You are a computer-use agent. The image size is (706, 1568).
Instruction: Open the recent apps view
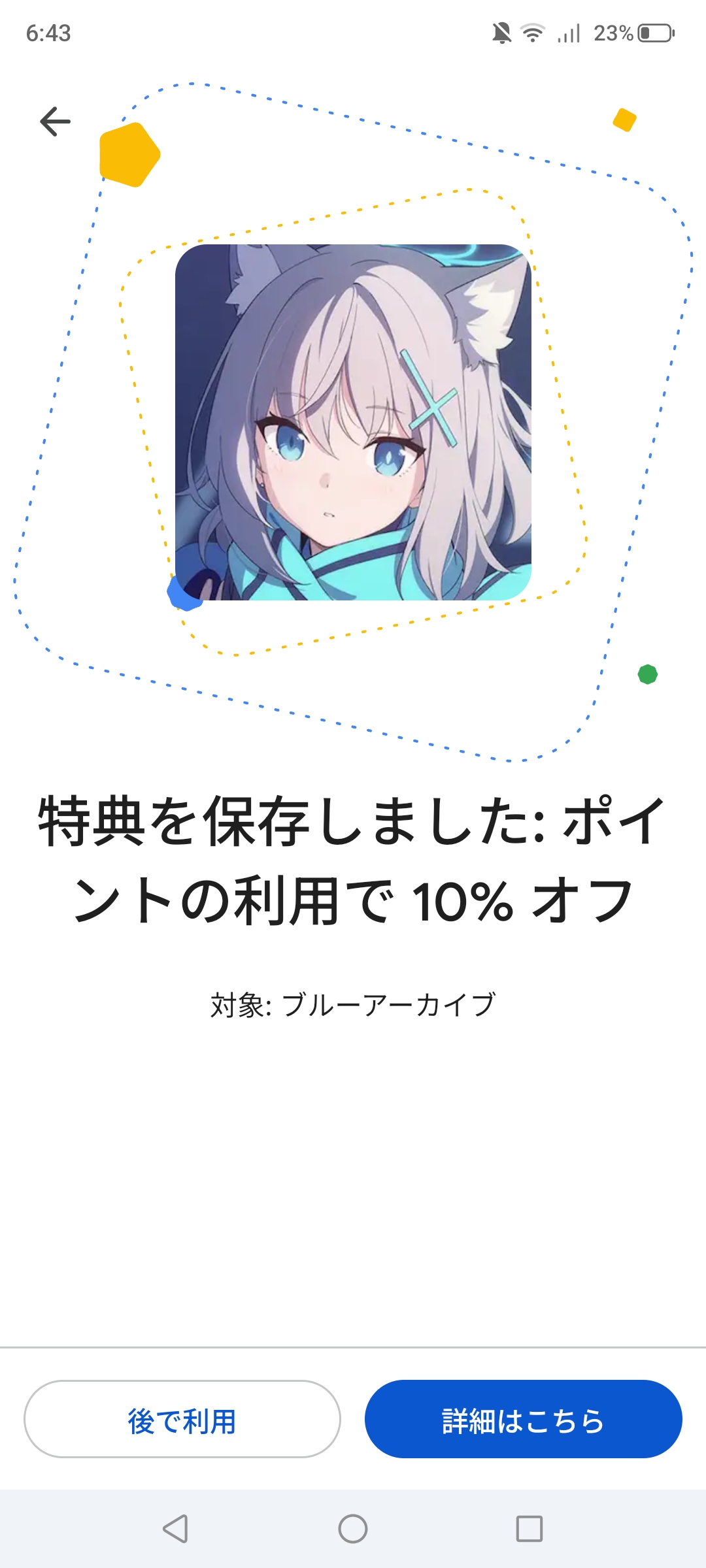(529, 1529)
